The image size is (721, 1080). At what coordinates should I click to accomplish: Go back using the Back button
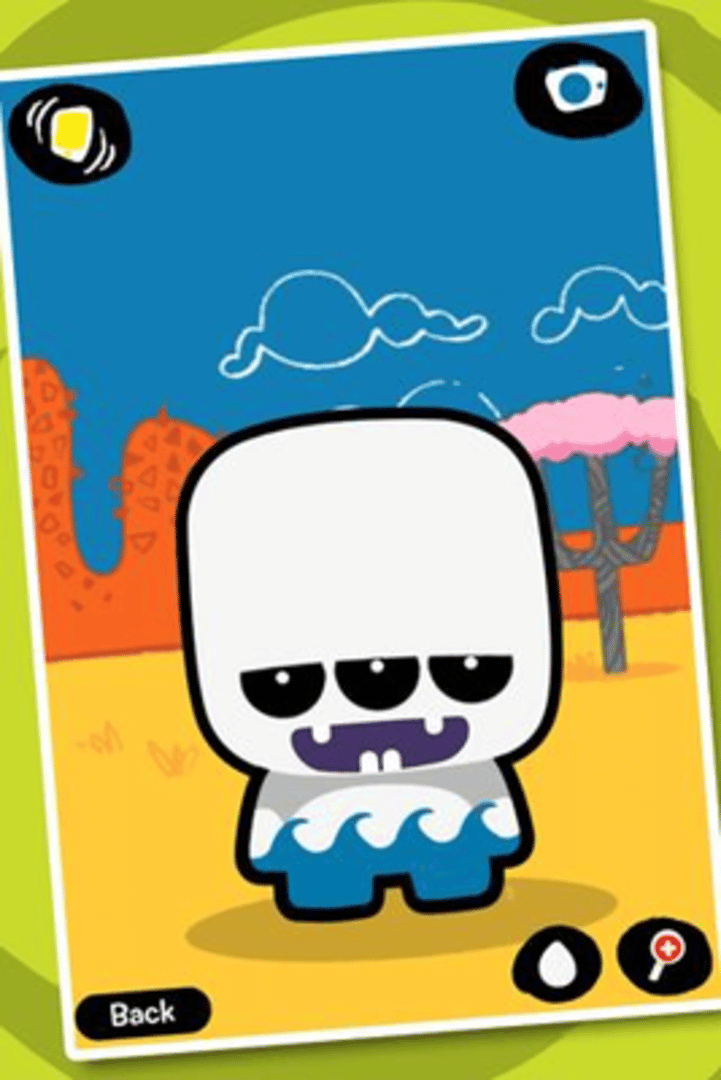coord(142,1014)
